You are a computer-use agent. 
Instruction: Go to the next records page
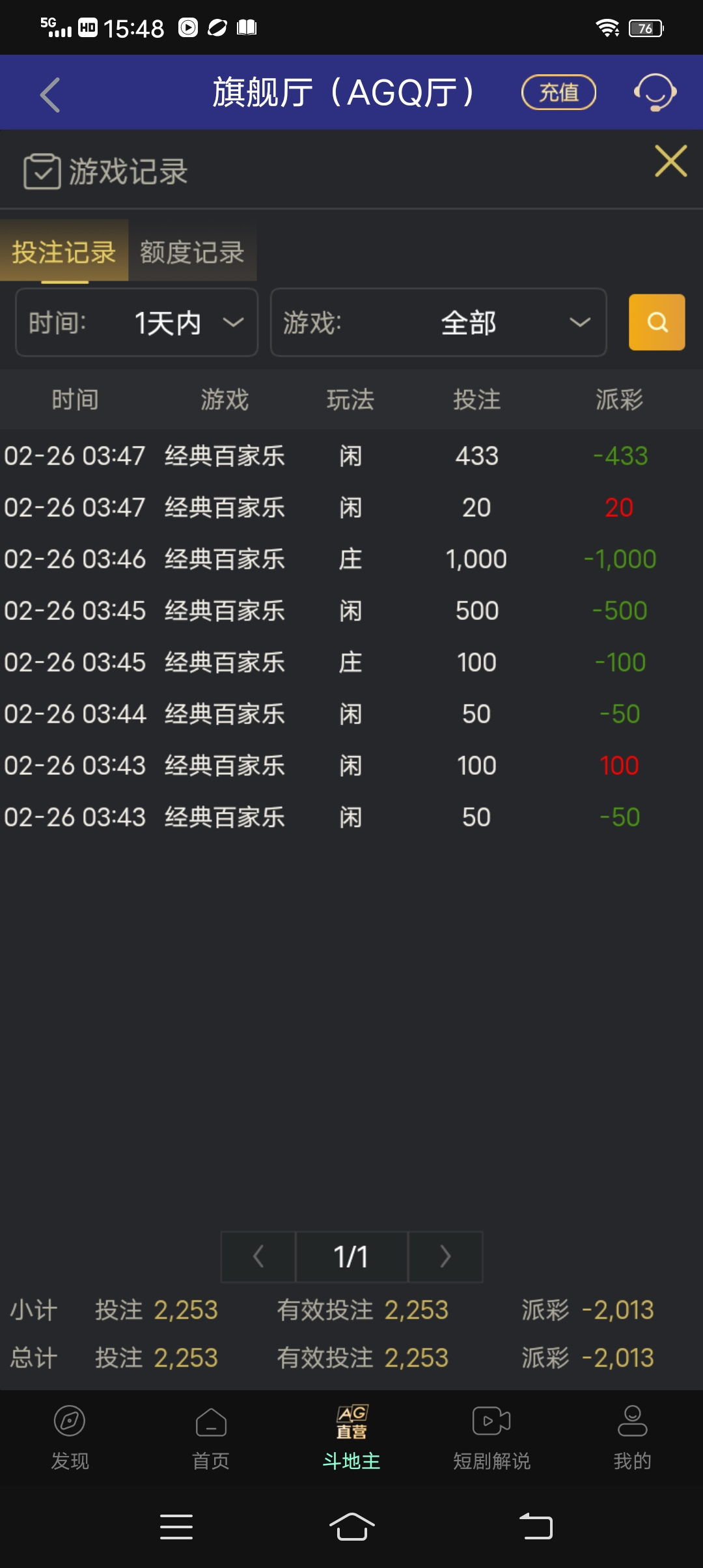pos(445,1257)
